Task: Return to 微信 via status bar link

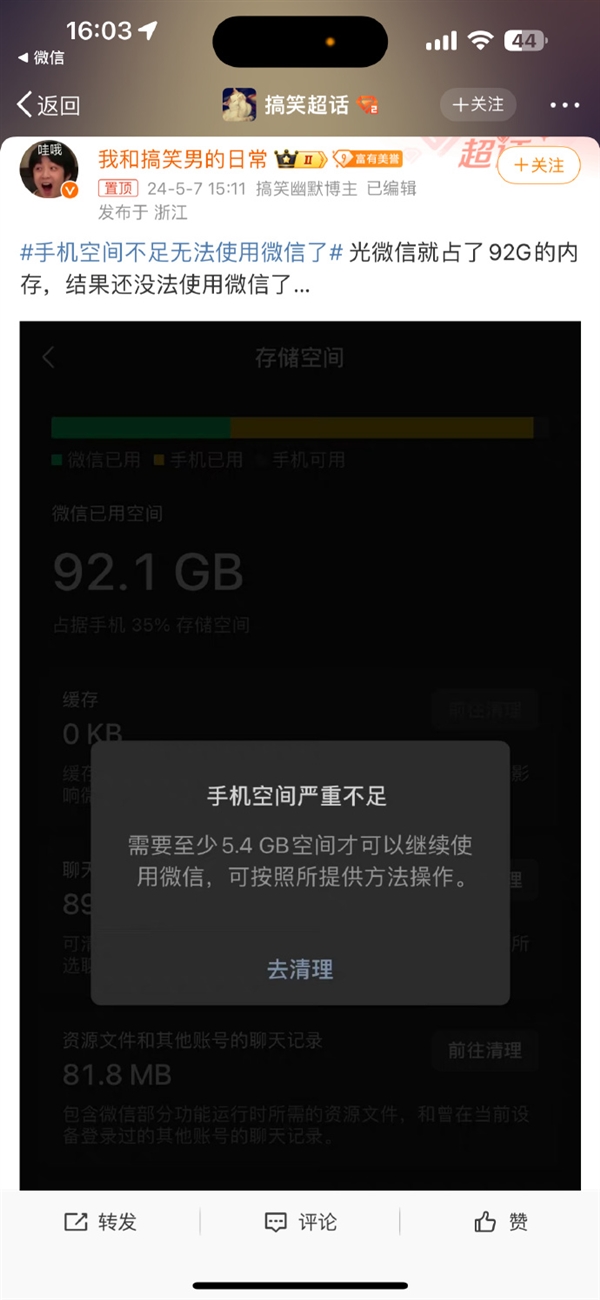Action: tap(42, 57)
